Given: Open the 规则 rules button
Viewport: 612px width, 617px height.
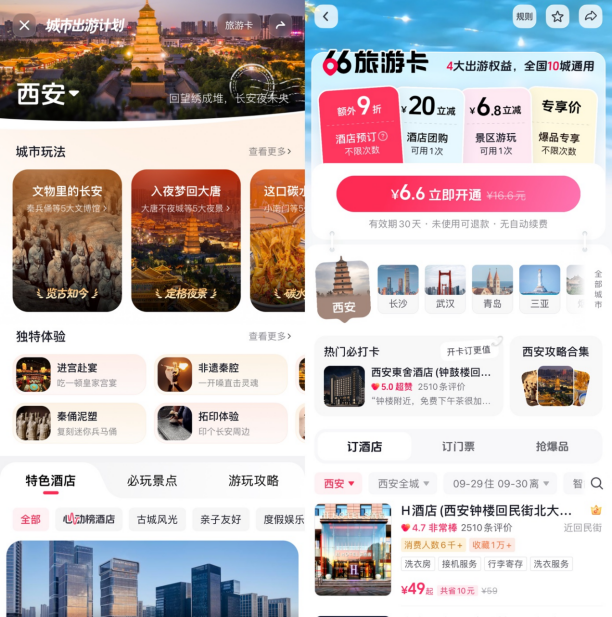Looking at the screenshot, I should click(x=524, y=17).
